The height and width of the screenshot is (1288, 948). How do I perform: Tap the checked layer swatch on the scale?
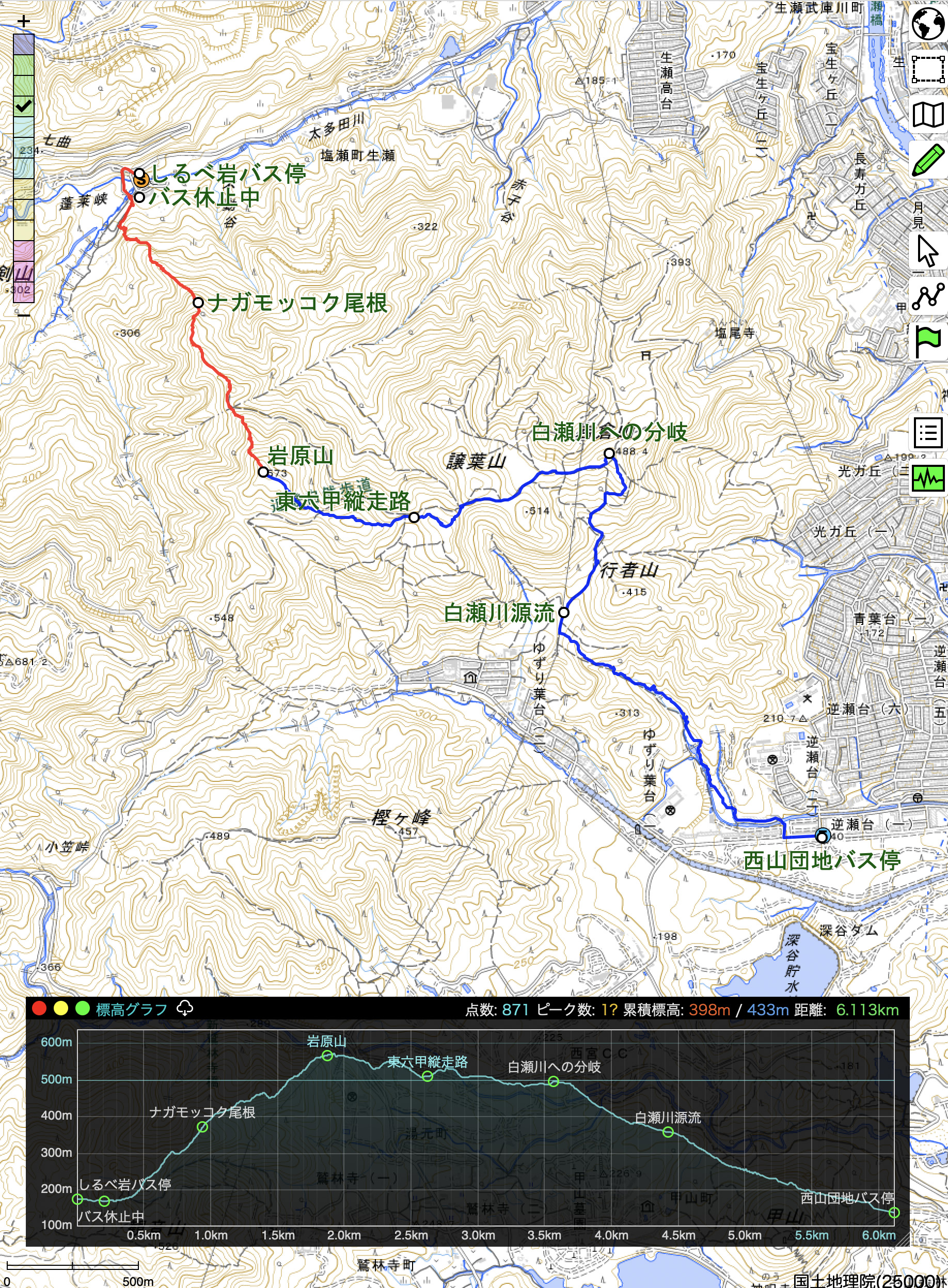24,105
